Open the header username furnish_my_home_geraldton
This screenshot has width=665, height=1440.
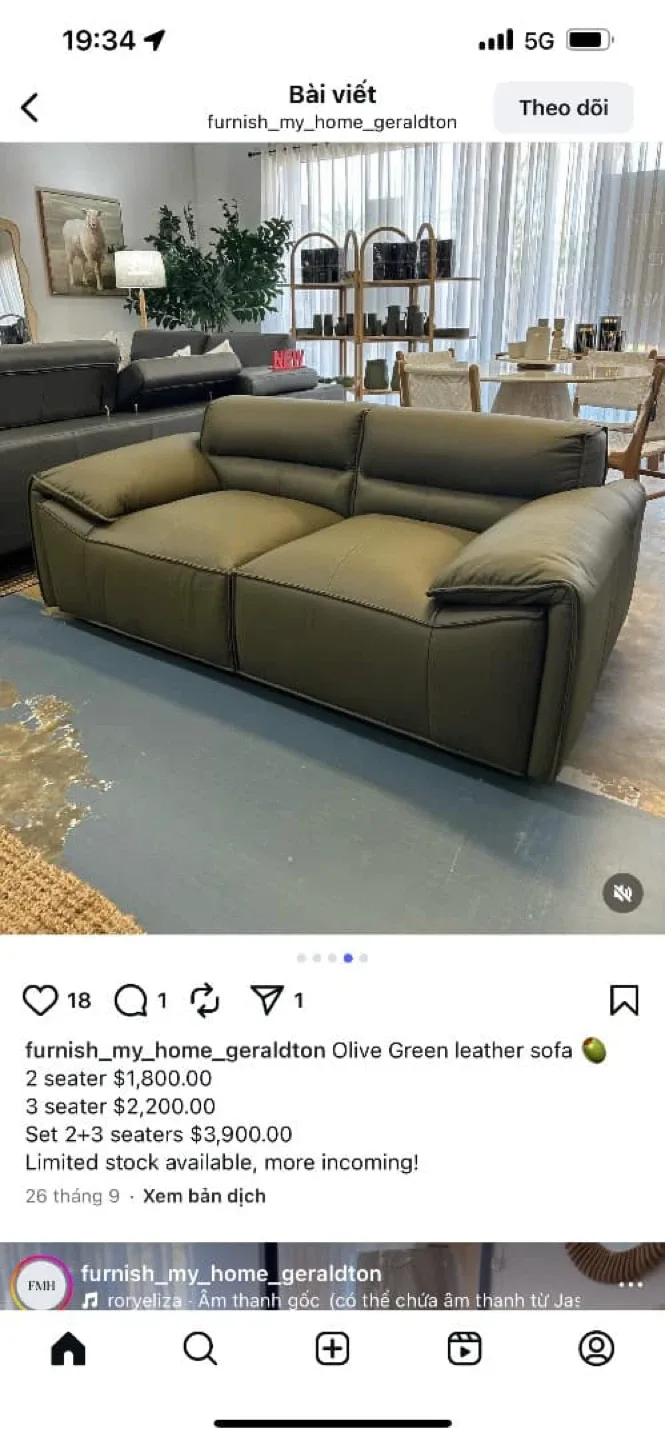click(x=332, y=122)
